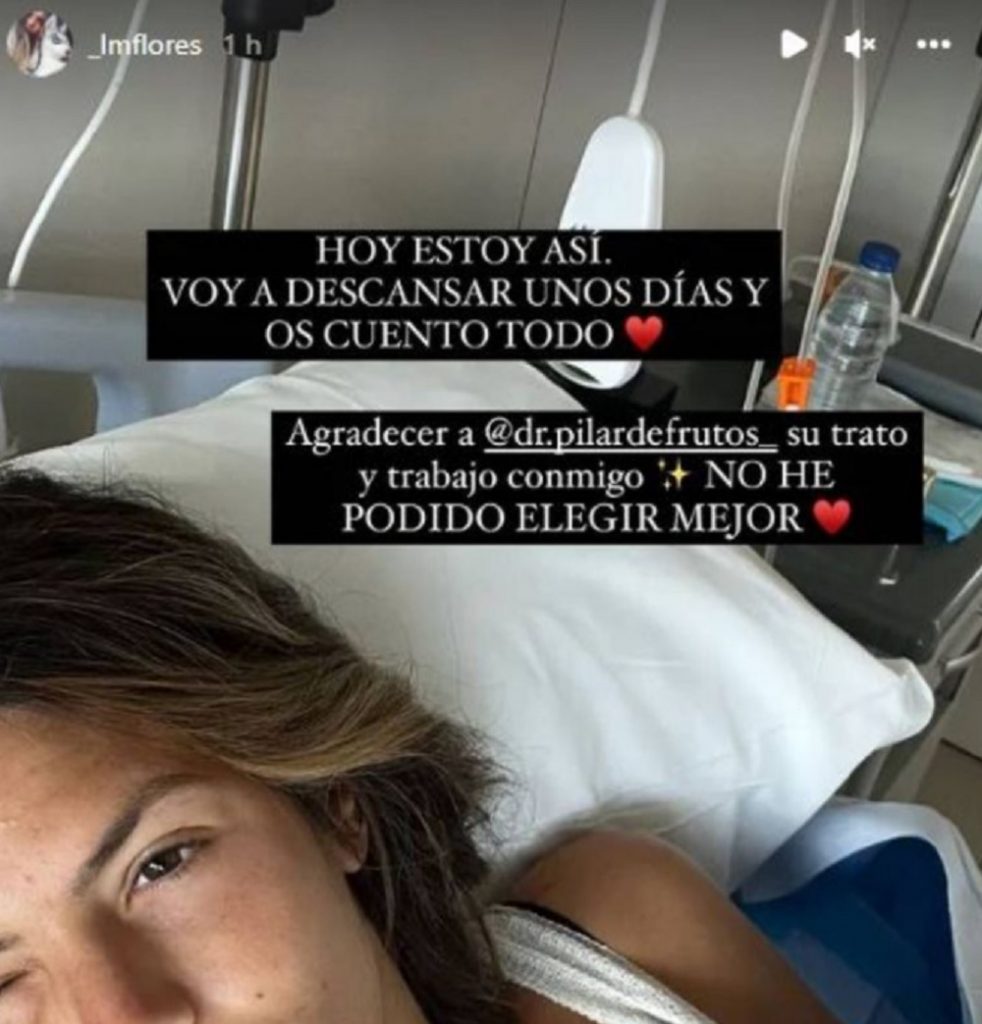Viewport: 982px width, 1024px height.
Task: Open the _lmflores username profile
Action: (145, 46)
